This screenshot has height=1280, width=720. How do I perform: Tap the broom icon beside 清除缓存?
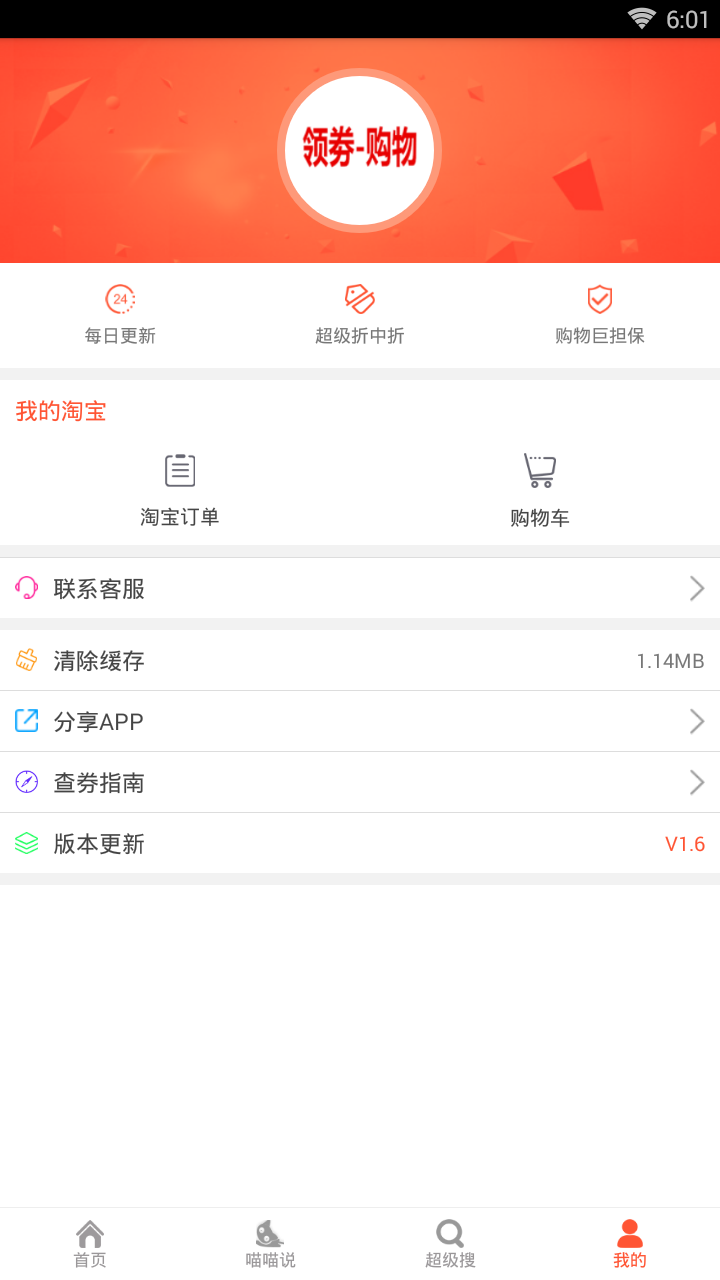27,660
